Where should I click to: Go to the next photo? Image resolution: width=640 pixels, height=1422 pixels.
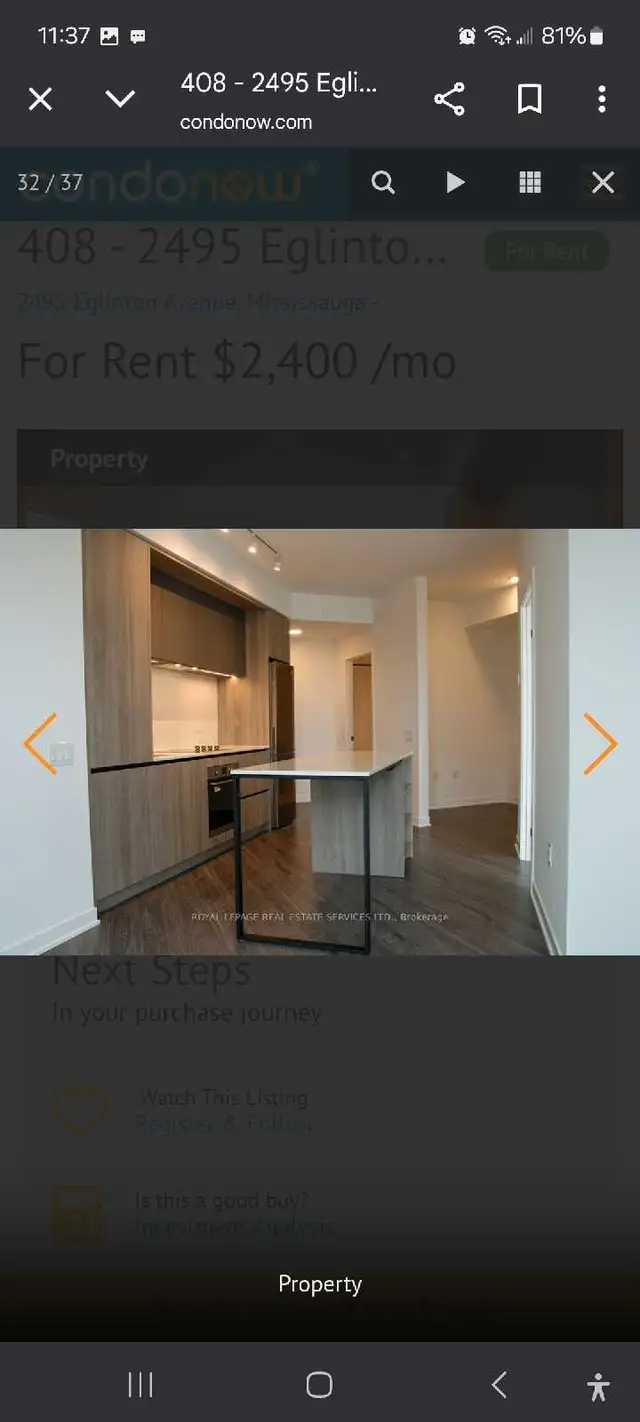point(600,743)
